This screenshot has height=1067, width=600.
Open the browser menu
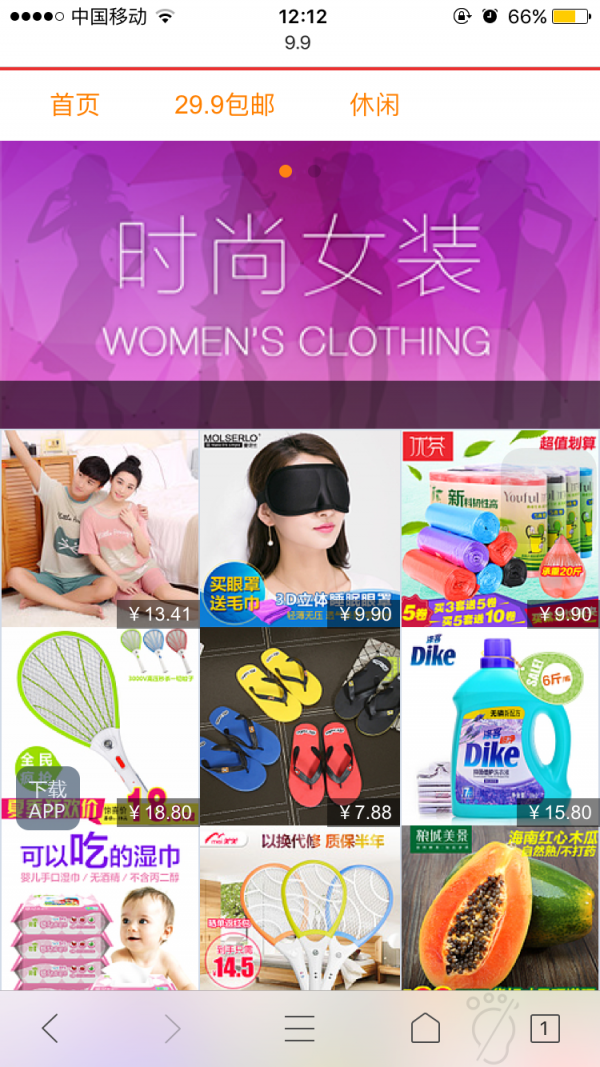(299, 1028)
